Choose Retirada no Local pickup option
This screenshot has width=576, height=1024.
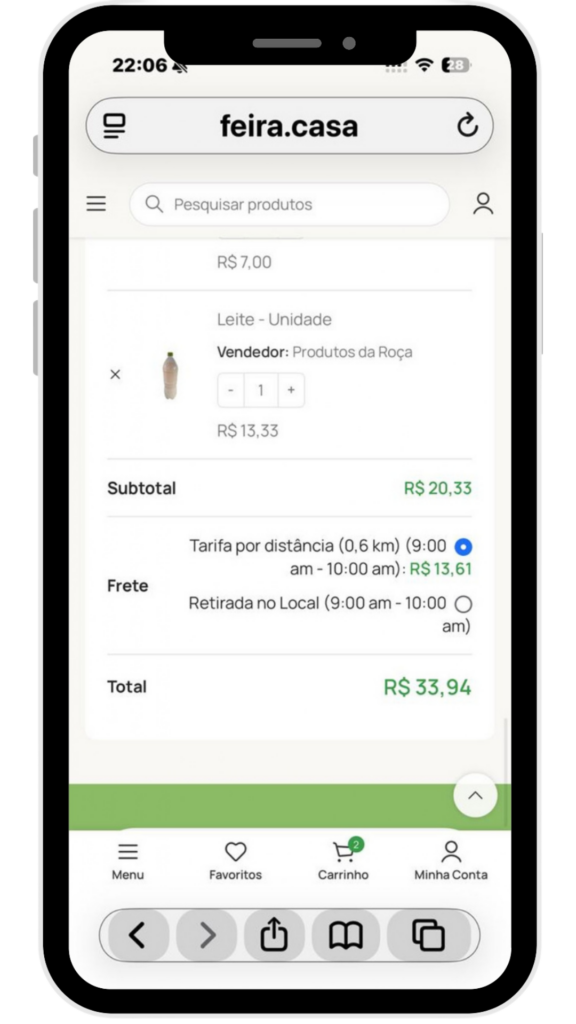[x=463, y=604]
